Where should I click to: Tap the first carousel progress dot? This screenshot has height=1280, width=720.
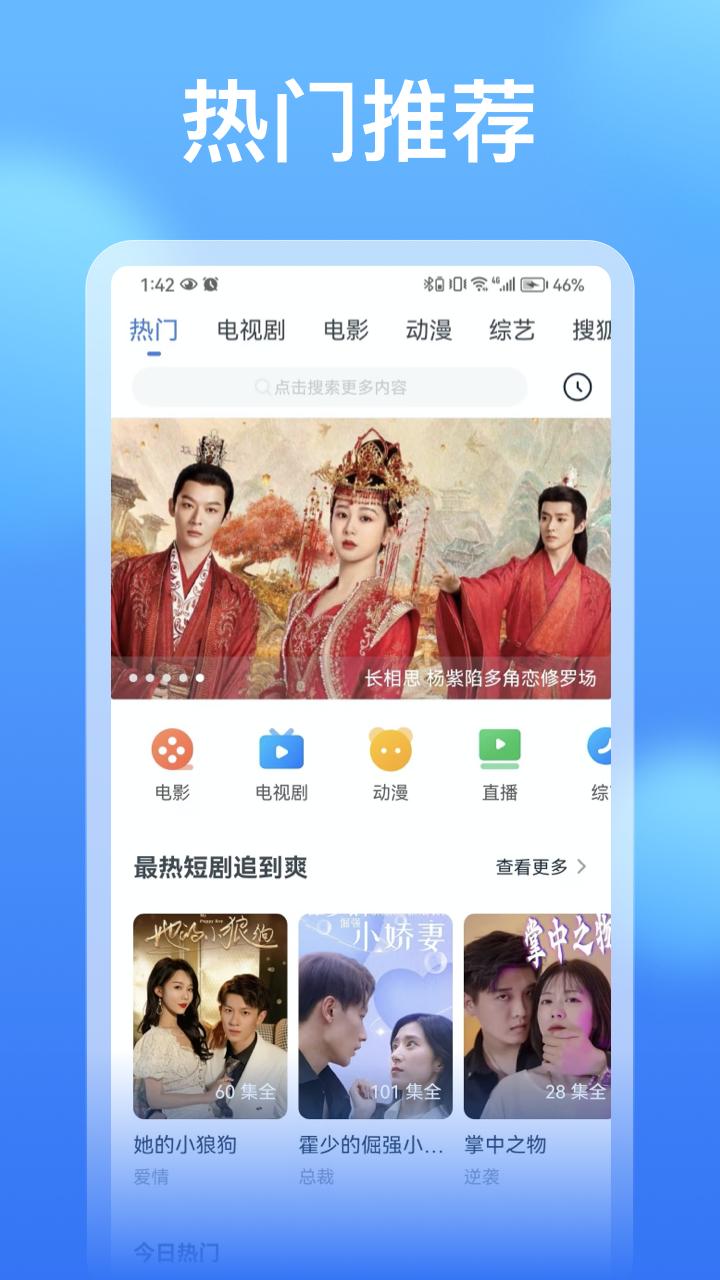pos(133,677)
